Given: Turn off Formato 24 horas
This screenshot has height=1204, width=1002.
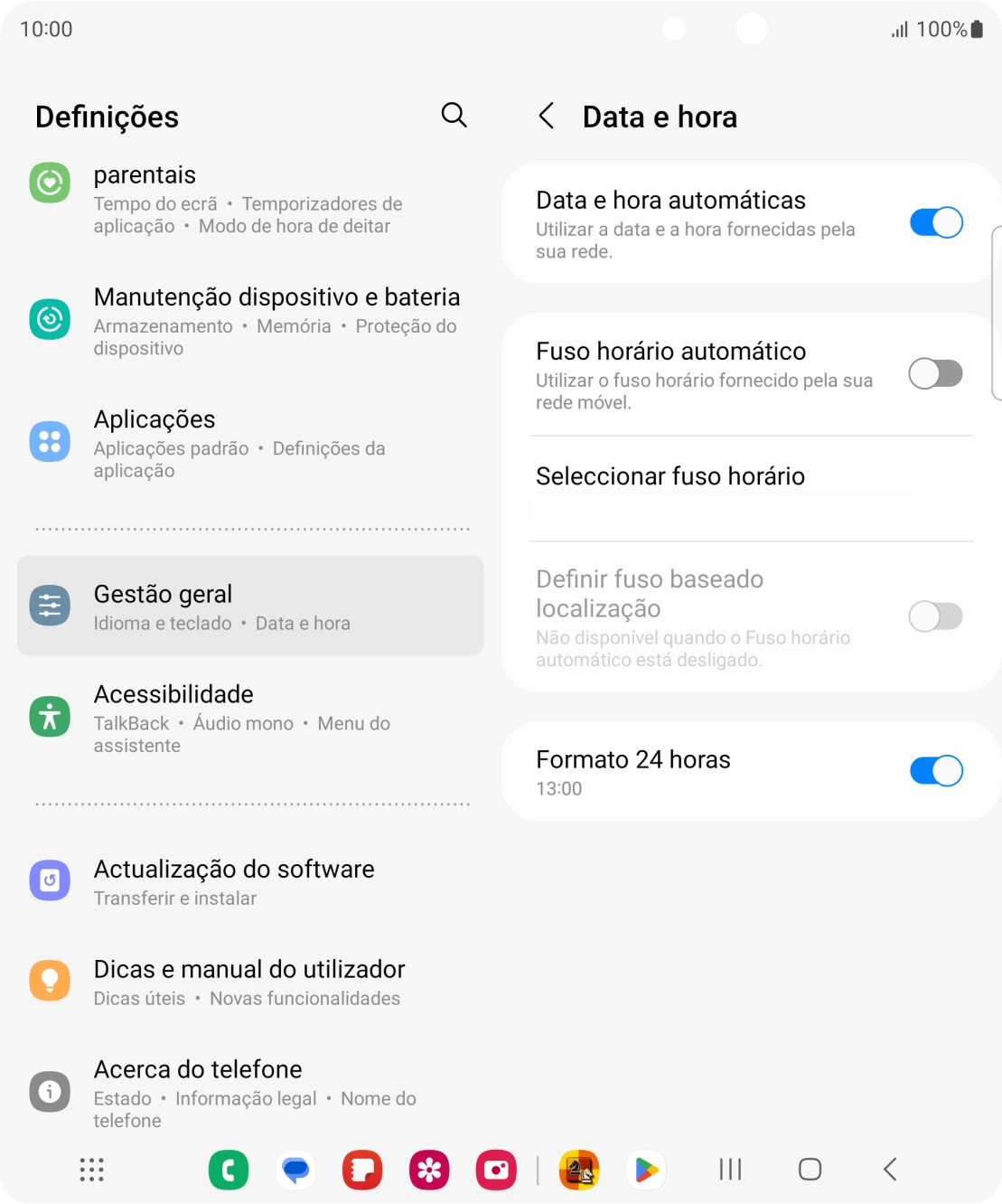Looking at the screenshot, I should tap(936, 770).
